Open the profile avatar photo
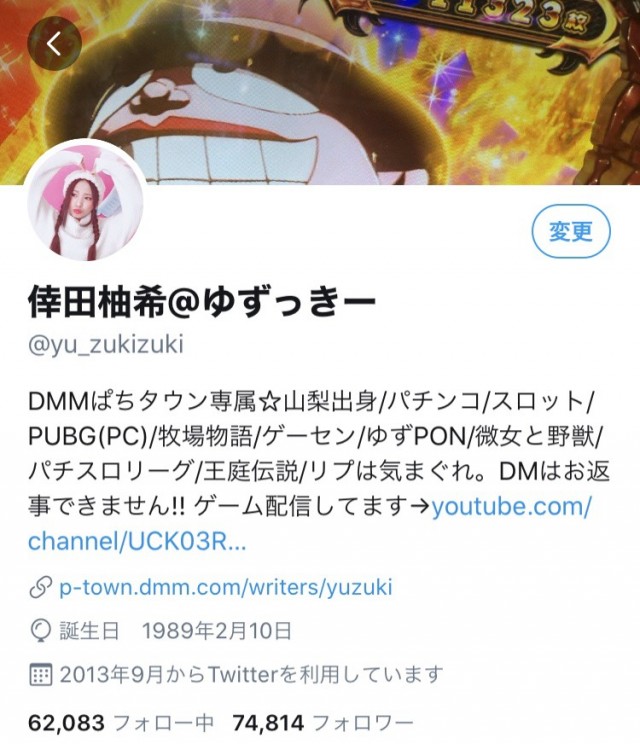The width and height of the screenshot is (640, 744). click(x=85, y=201)
